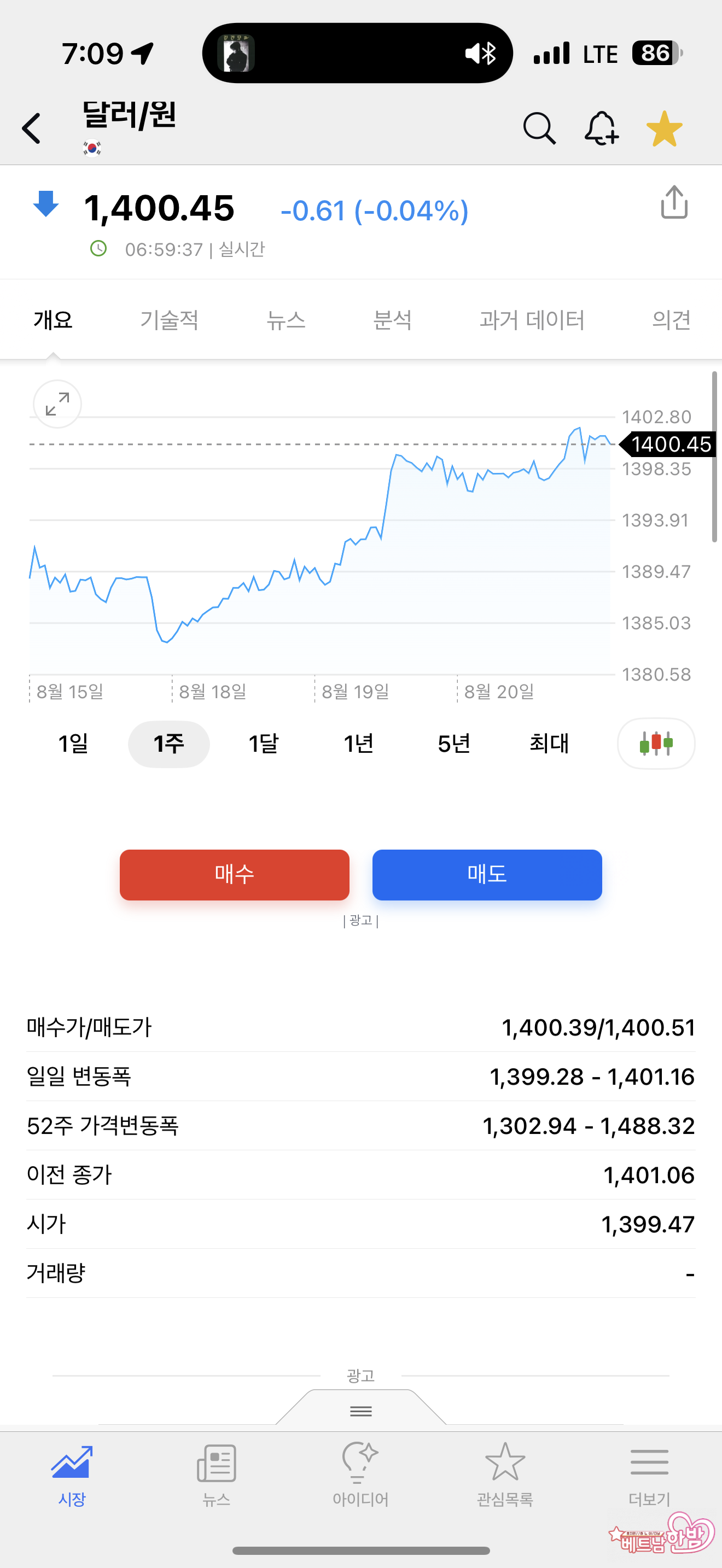Toggle the yellow favorite star
The height and width of the screenshot is (1568, 722).
click(664, 128)
